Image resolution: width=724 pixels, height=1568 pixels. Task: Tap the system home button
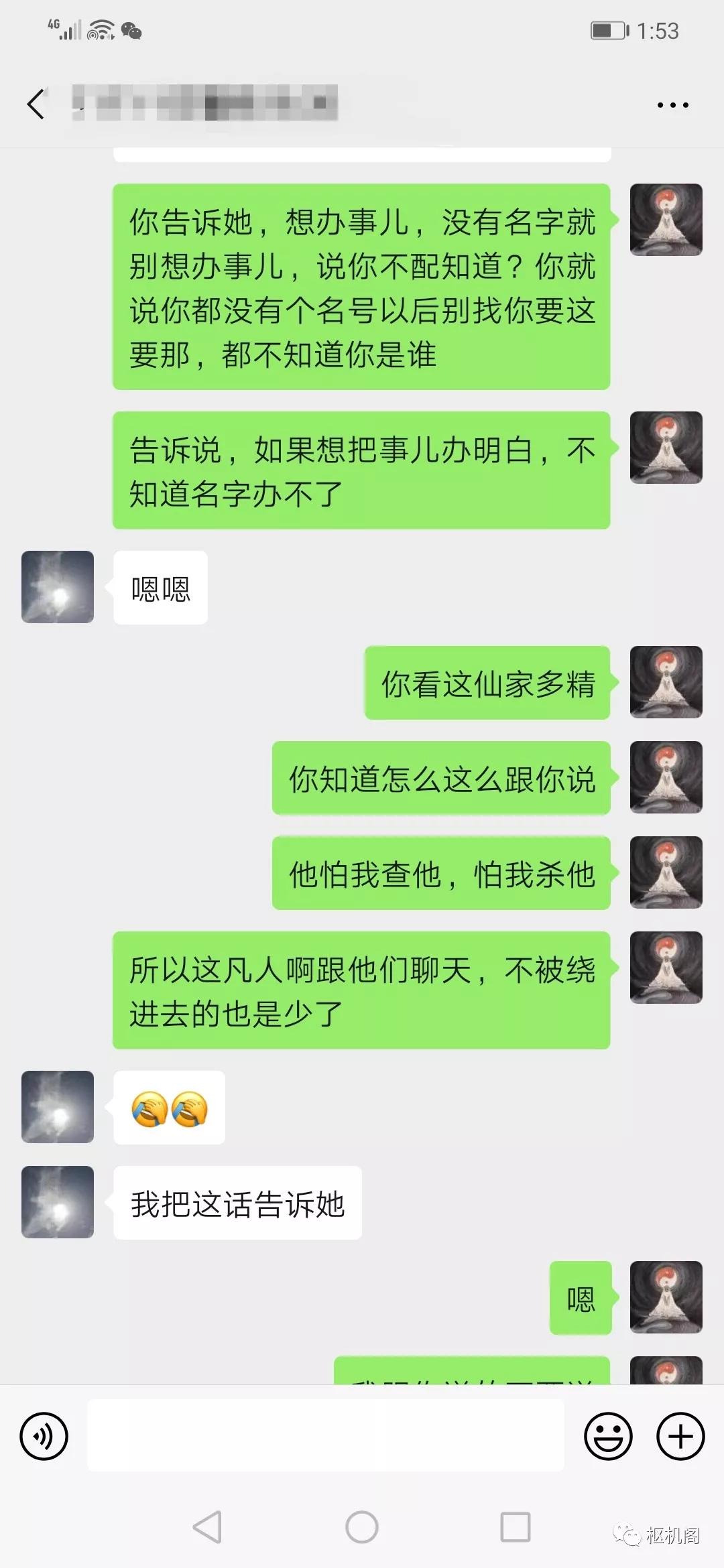pyautogui.click(x=362, y=1528)
